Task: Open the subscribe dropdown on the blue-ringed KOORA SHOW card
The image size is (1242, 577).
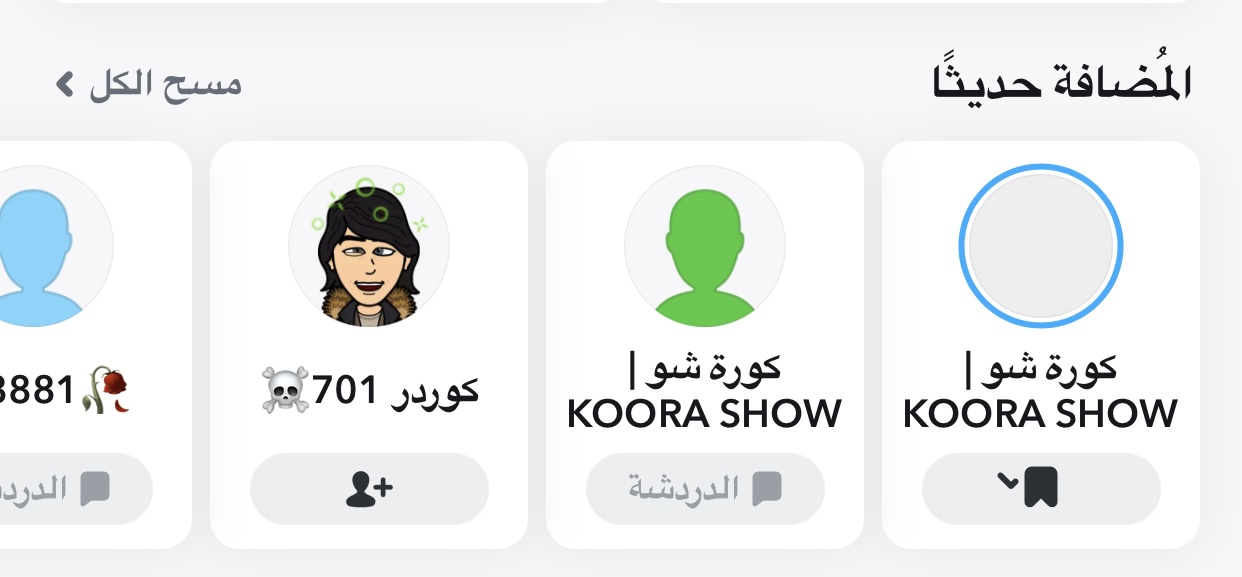Action: tap(1040, 489)
